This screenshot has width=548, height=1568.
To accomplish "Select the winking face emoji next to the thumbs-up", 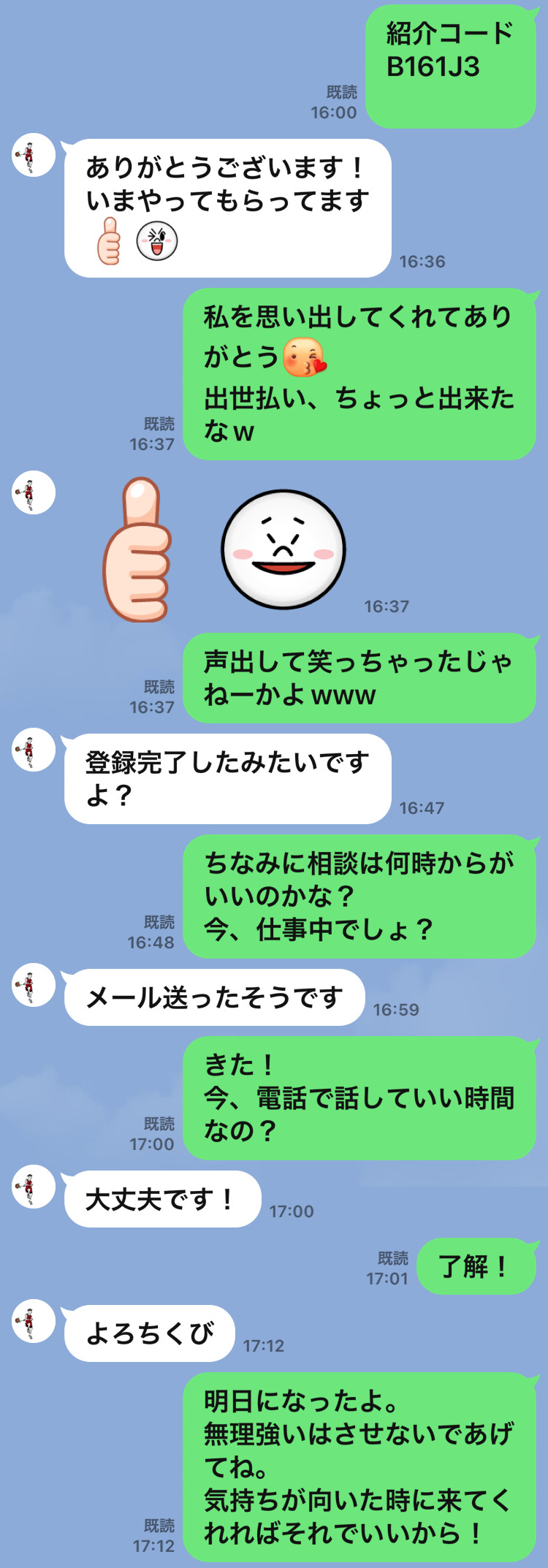I will pyautogui.click(x=156, y=241).
